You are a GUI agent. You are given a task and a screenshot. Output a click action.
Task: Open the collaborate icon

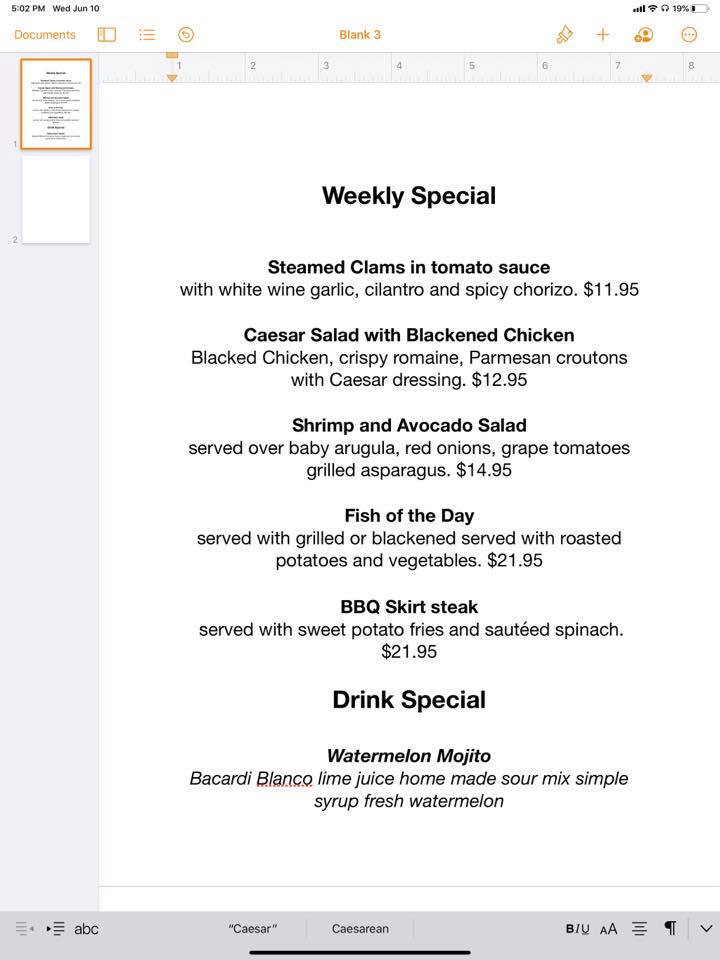(644, 35)
